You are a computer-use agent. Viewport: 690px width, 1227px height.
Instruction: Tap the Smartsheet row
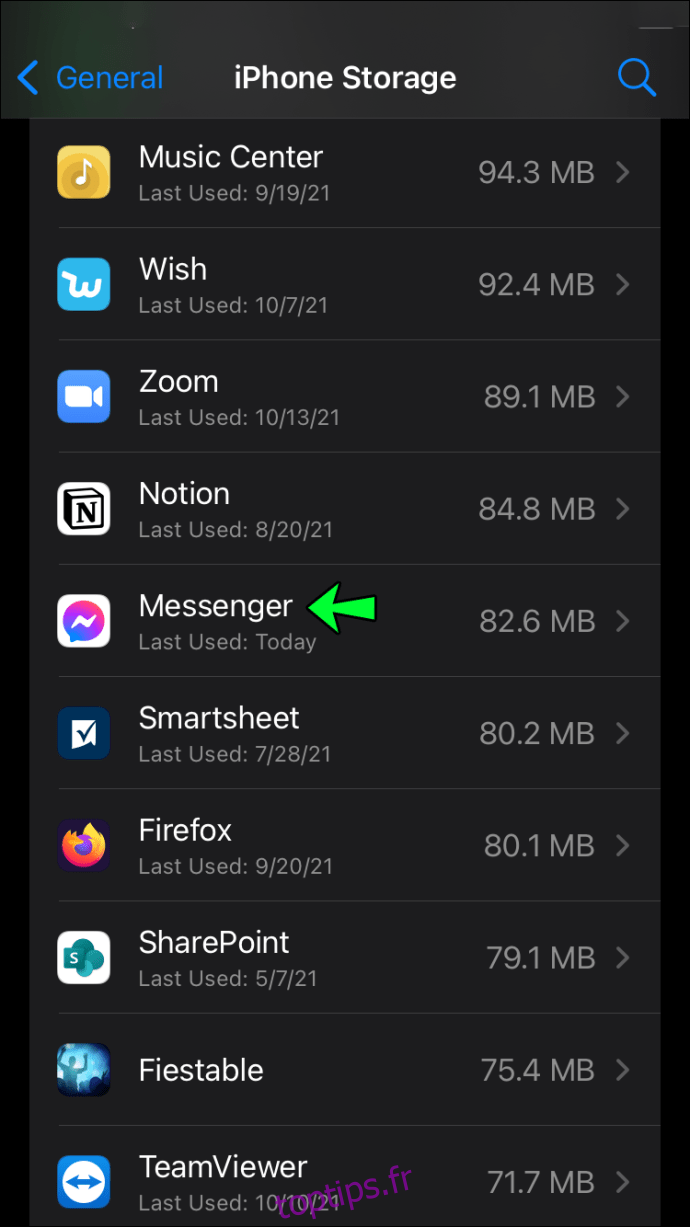345,733
